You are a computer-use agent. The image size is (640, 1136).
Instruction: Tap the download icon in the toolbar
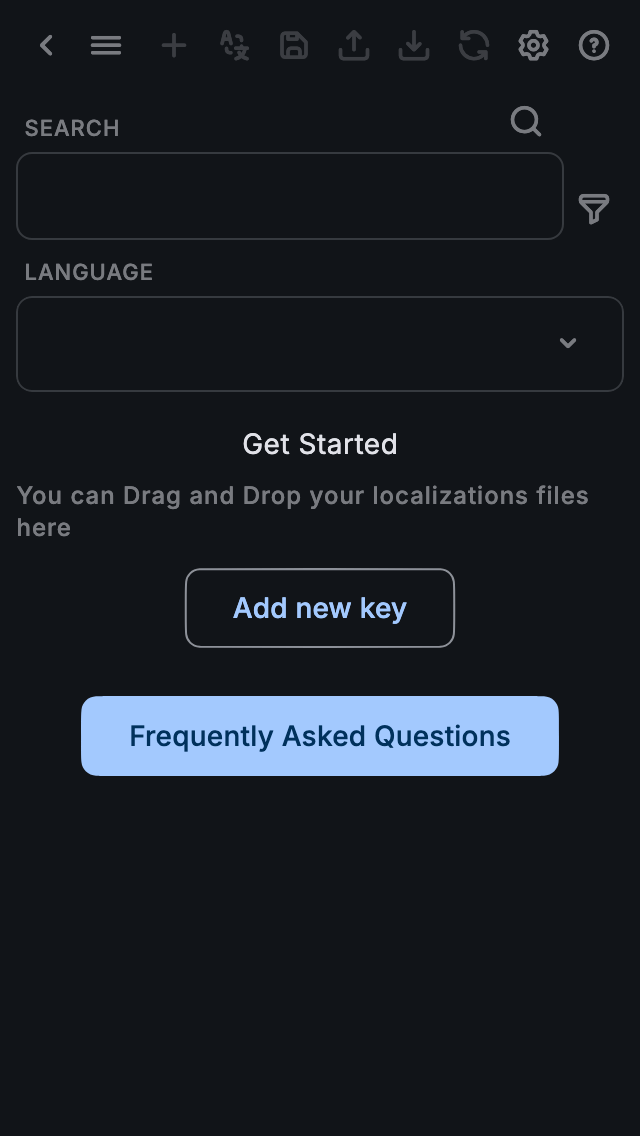[x=414, y=45]
